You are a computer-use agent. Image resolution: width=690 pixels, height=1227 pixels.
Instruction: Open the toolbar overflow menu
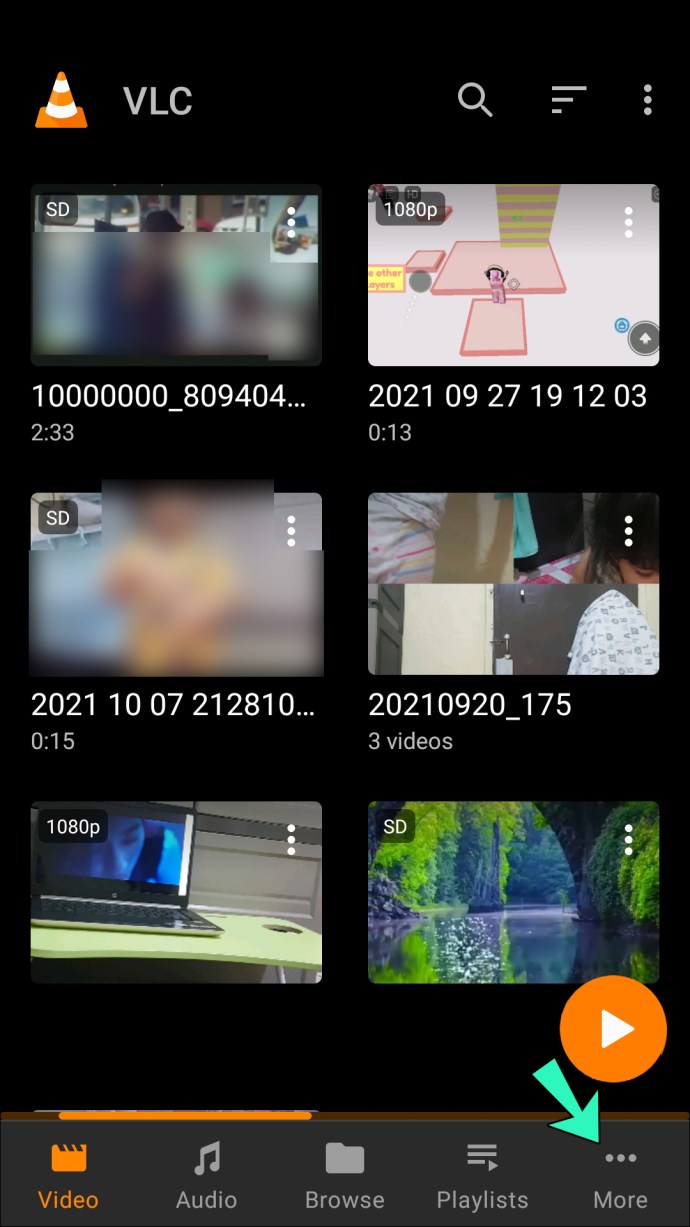click(x=648, y=99)
